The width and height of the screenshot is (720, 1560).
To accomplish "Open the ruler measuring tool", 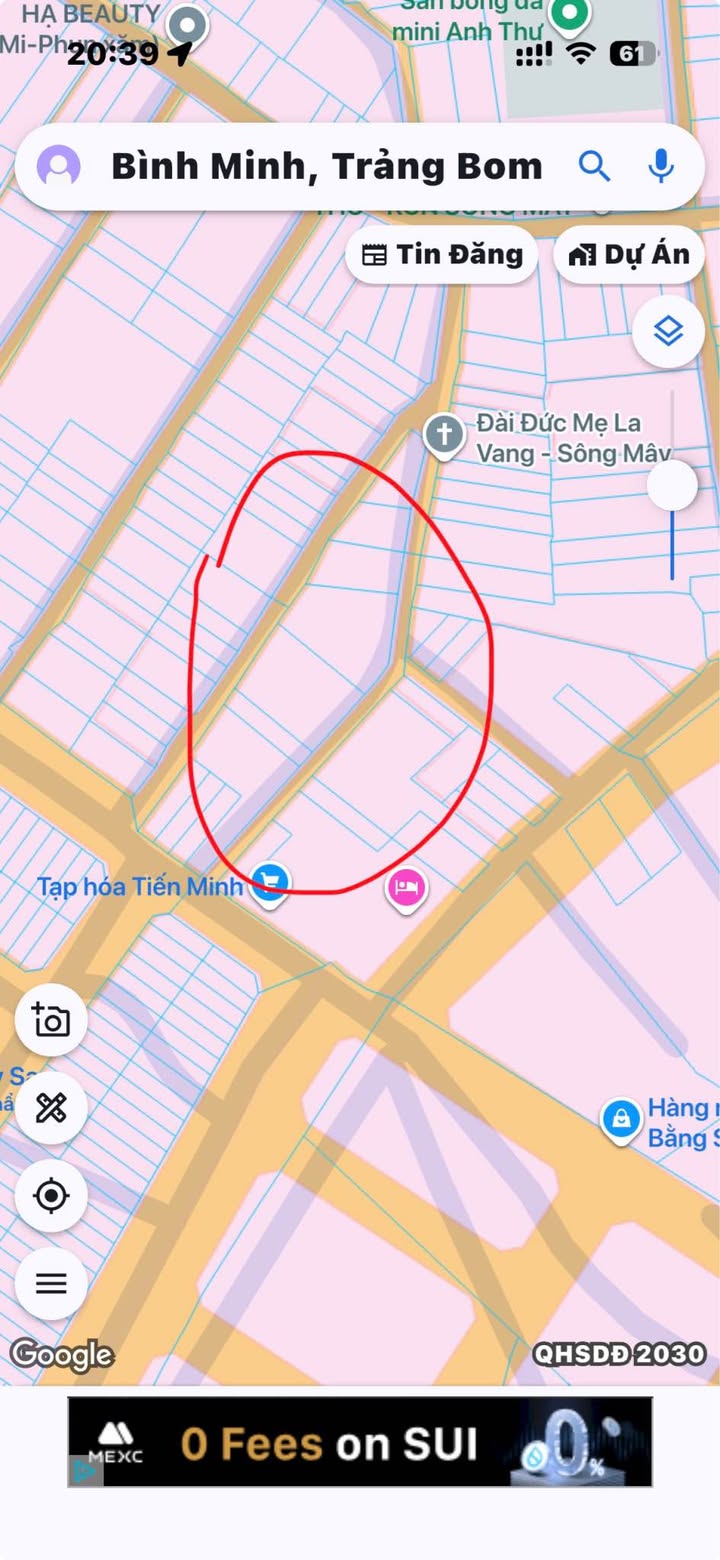I will [x=51, y=1108].
